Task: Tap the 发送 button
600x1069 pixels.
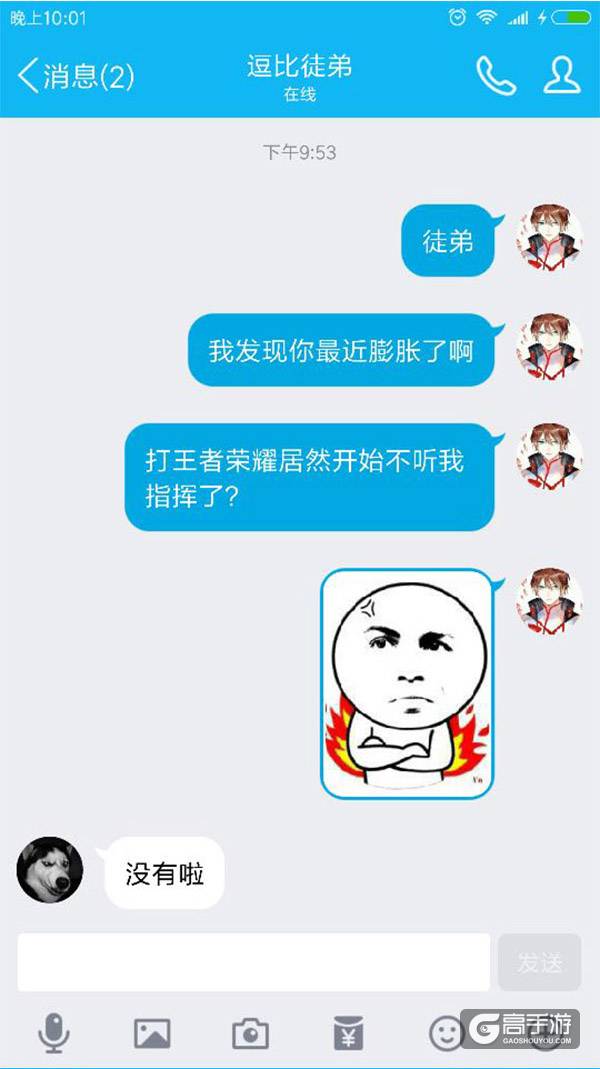Action: tap(539, 962)
